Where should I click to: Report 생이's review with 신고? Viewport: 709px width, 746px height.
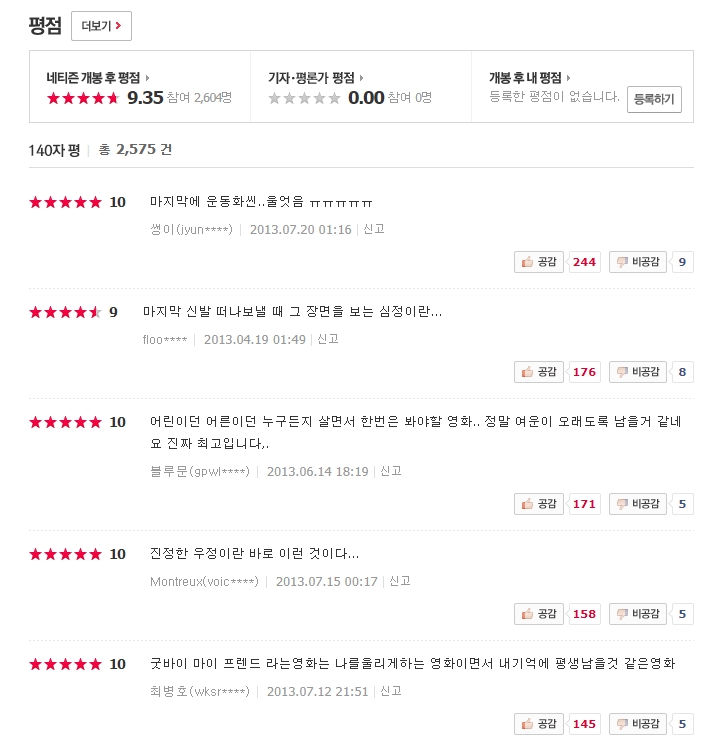pyautogui.click(x=374, y=229)
